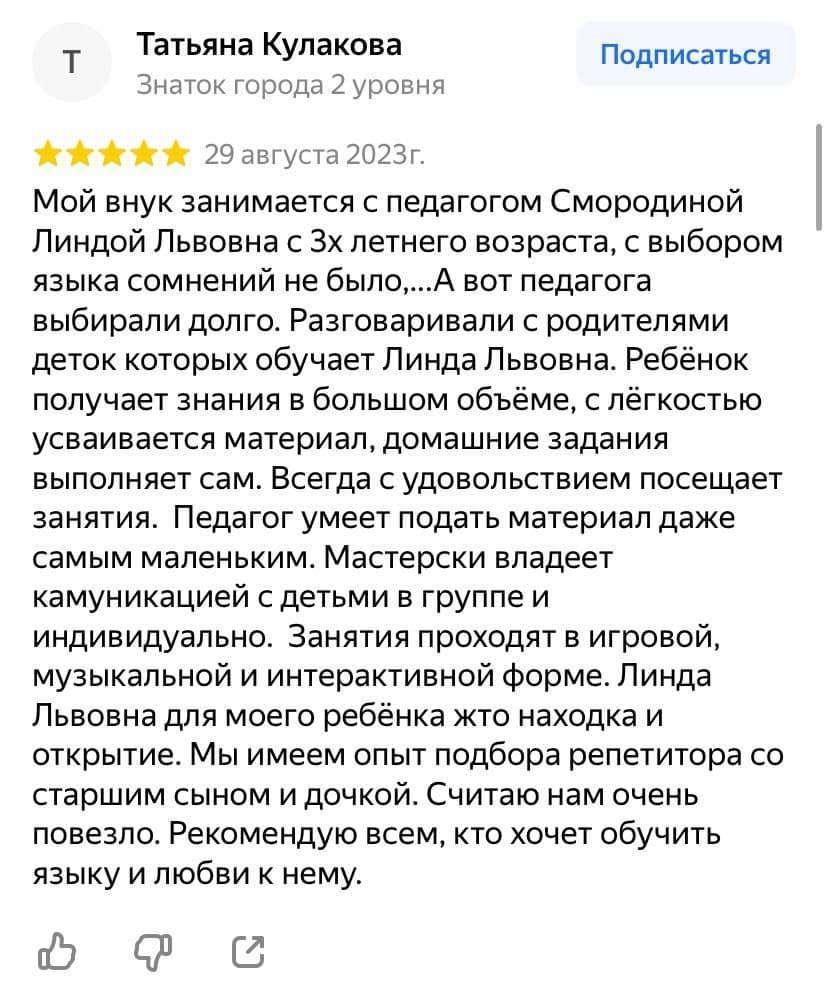
Task: Open Татьяна Кулакова's profile
Action: [x=269, y=45]
